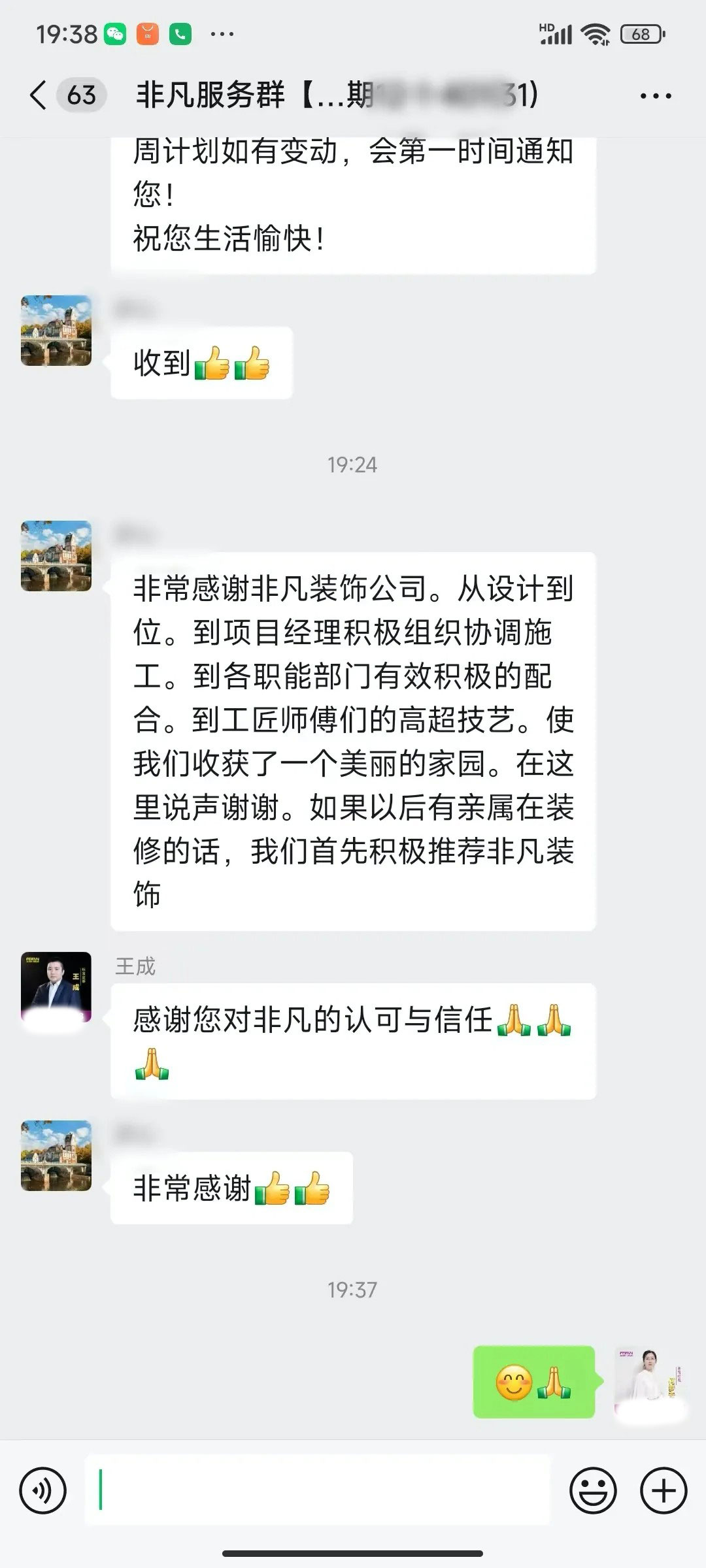Go back to the chat list
This screenshot has height=1568, width=706.
[x=39, y=95]
